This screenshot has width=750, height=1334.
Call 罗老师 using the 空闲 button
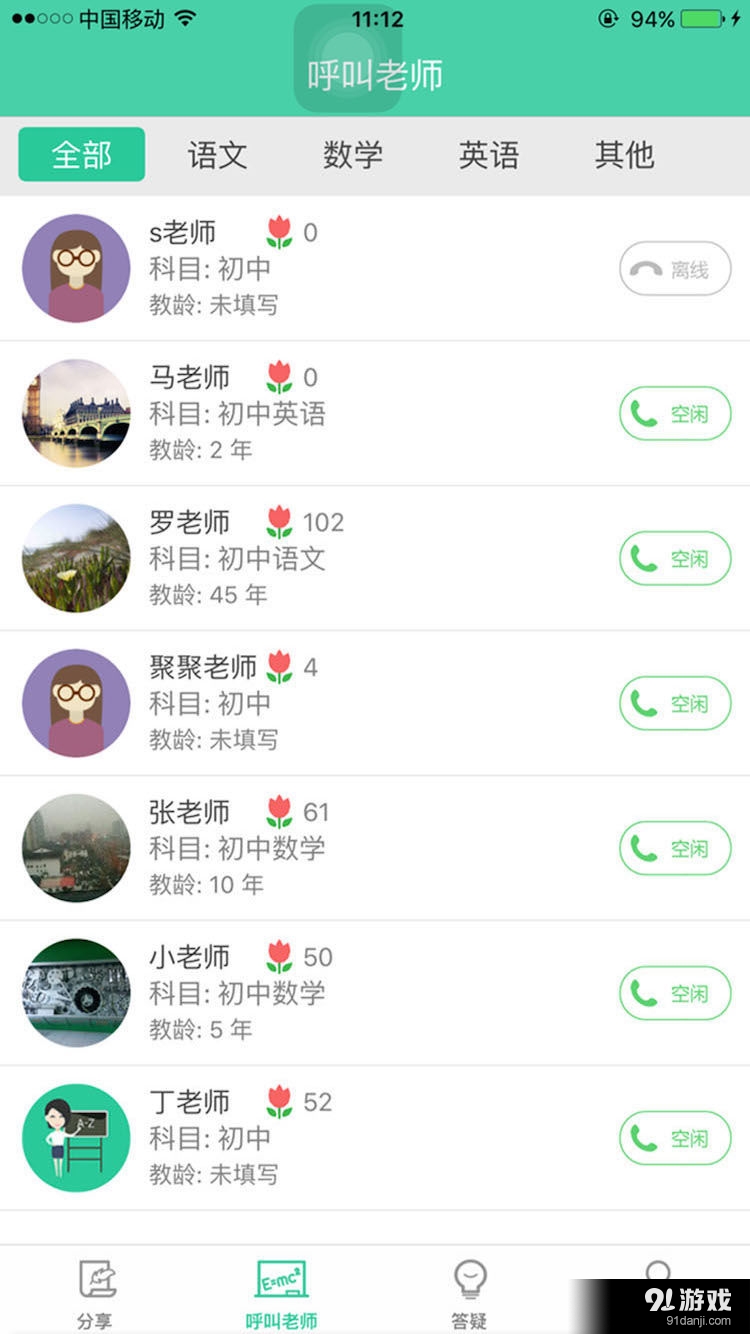click(x=675, y=558)
